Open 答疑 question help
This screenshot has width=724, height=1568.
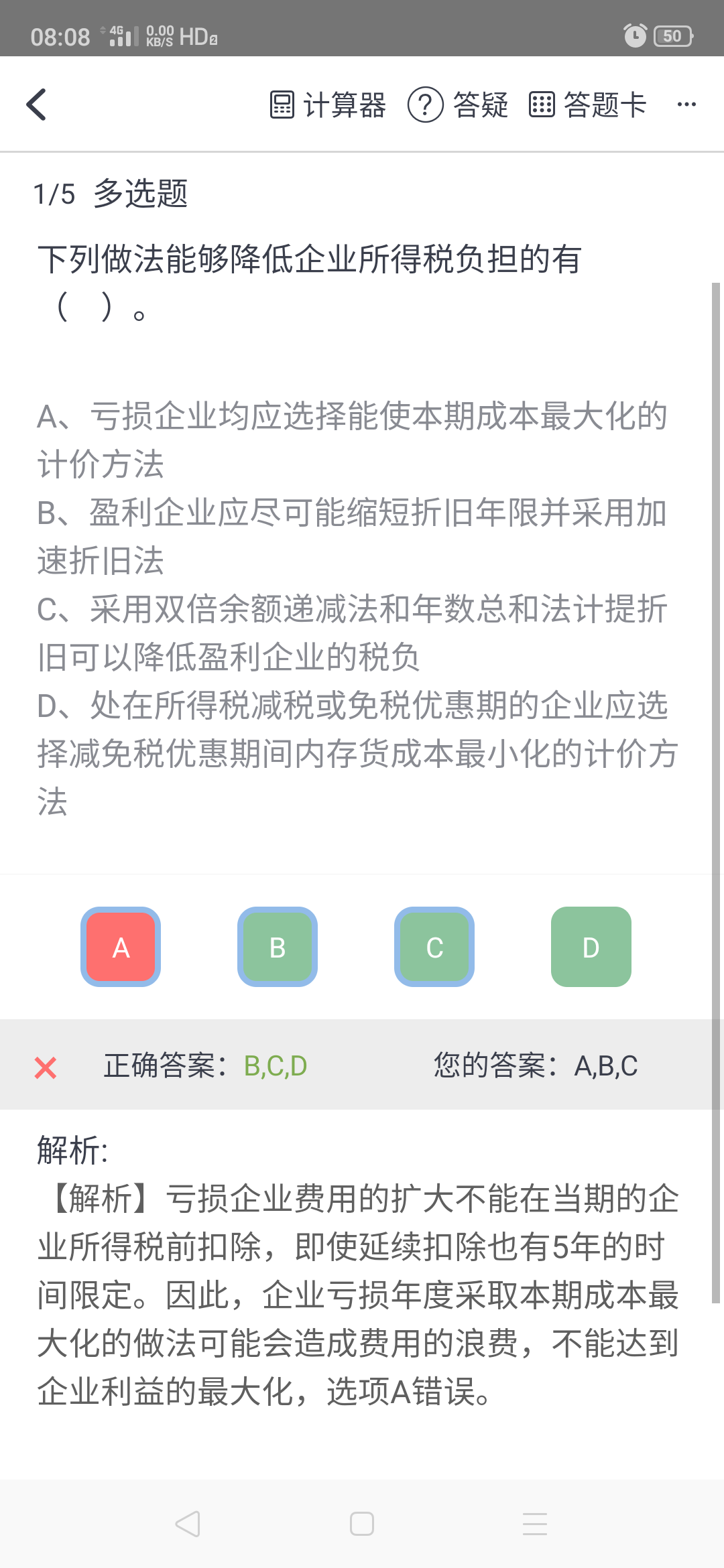[459, 105]
